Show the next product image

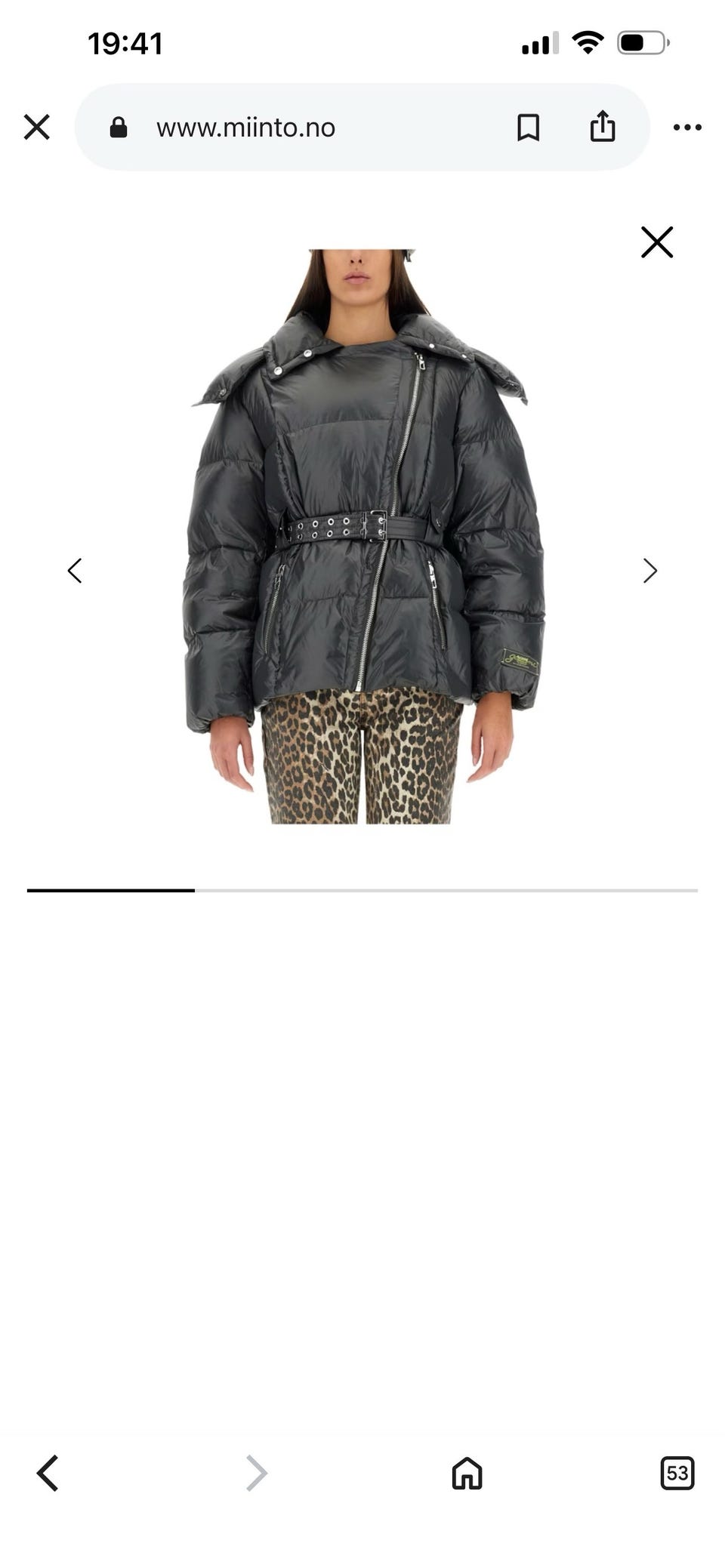click(650, 571)
